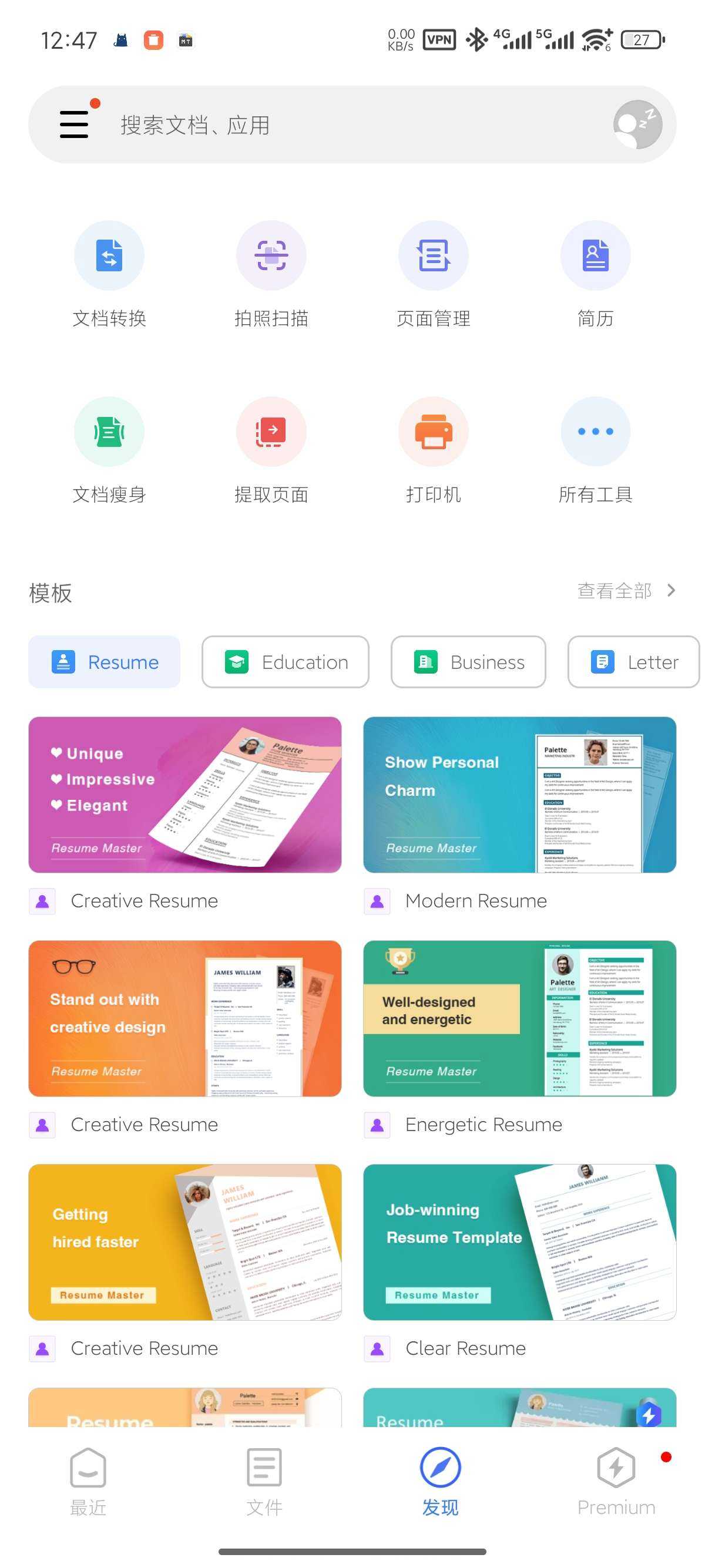Image resolution: width=705 pixels, height=1568 pixels.
Task: Show 所有工具 all tools
Action: (x=595, y=432)
